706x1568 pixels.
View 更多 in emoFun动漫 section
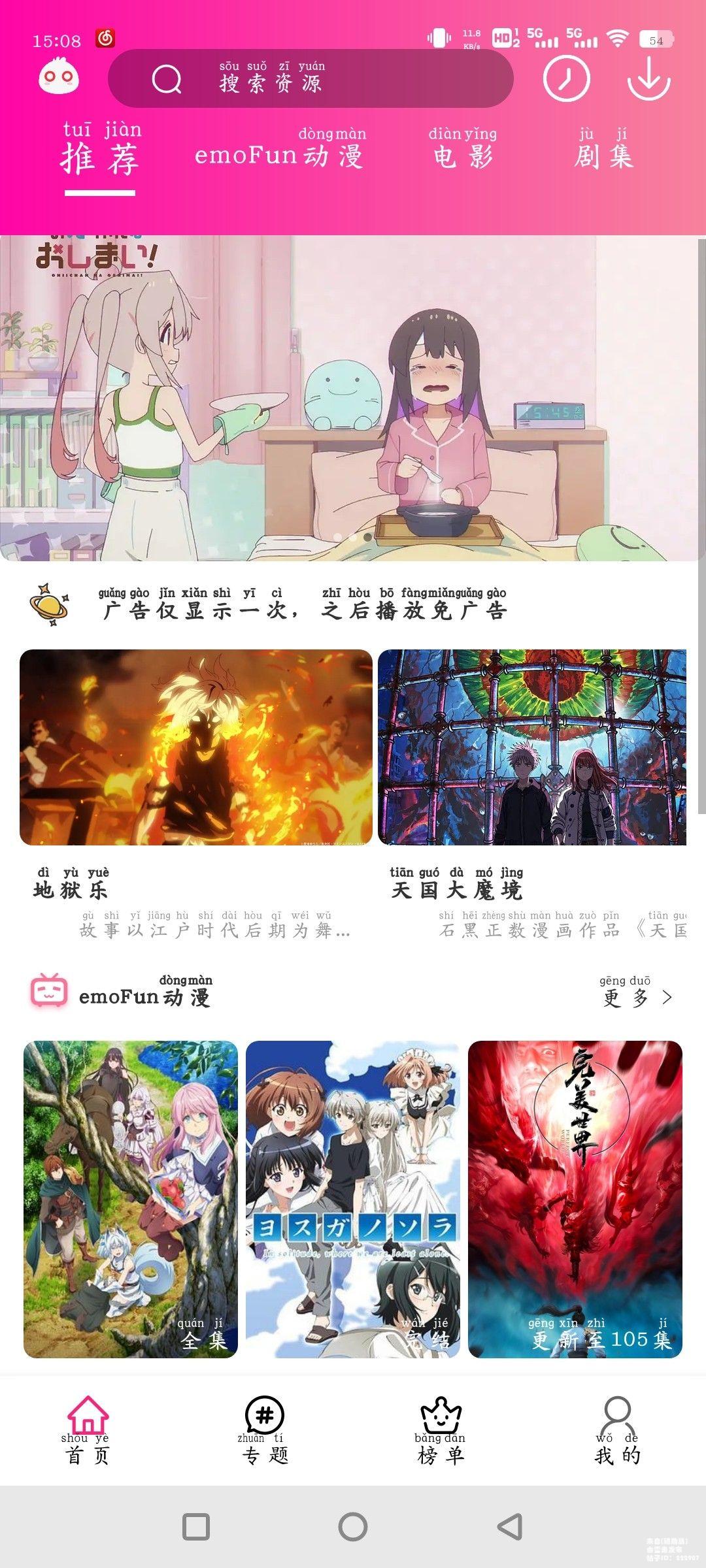click(636, 996)
